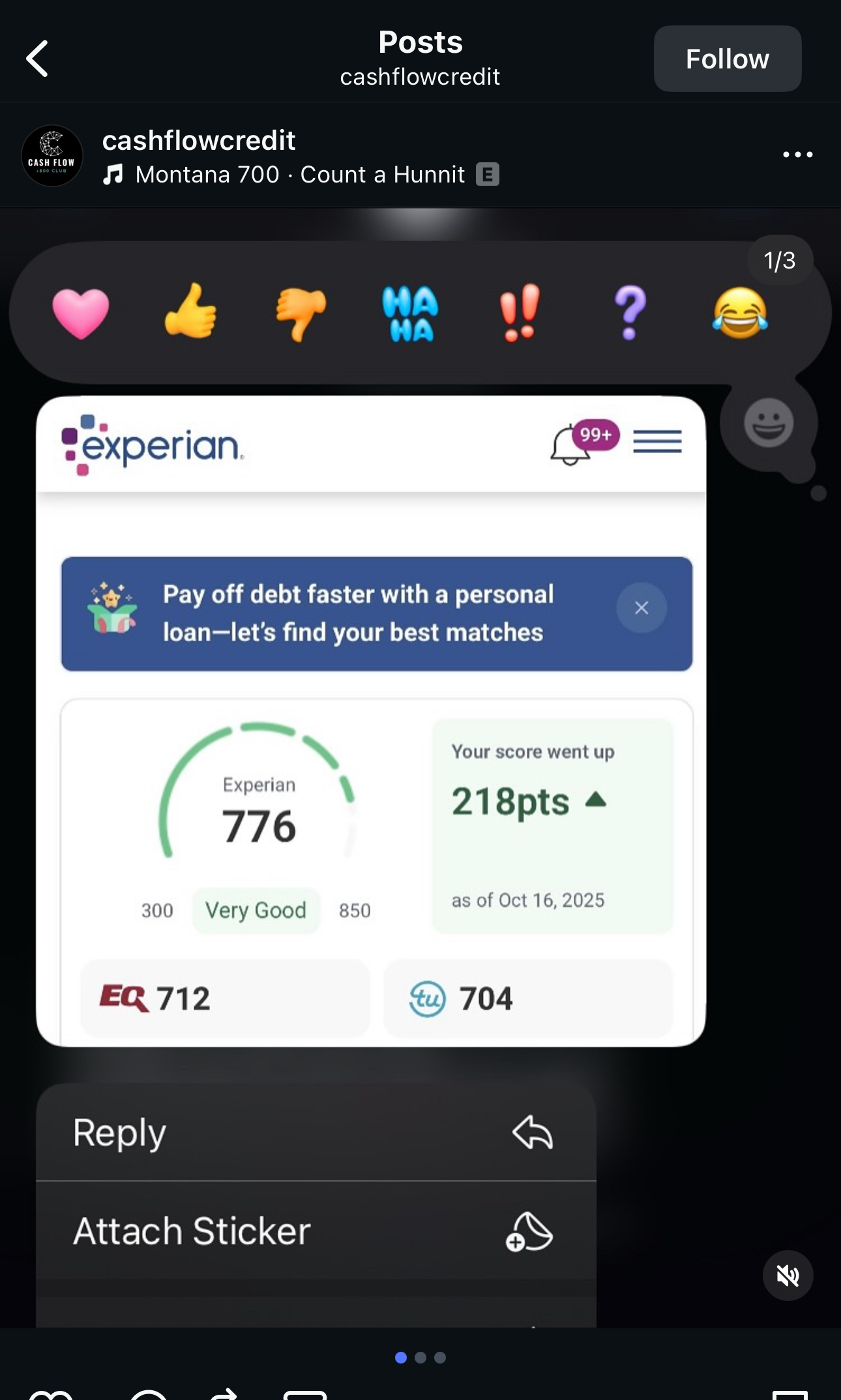The image size is (841, 1400).
Task: Open the post's three-dot overflow menu
Action: (x=797, y=154)
